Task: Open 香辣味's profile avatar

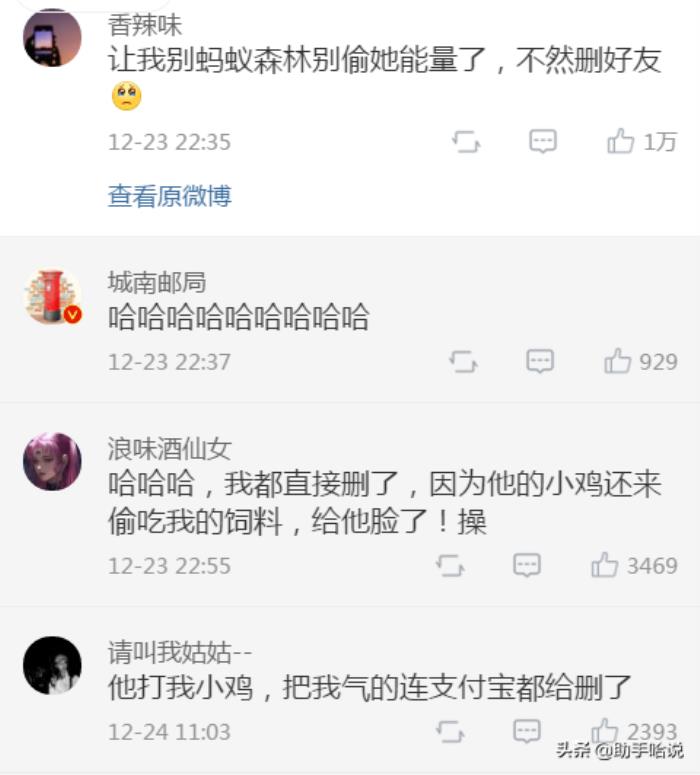Action: (52, 38)
